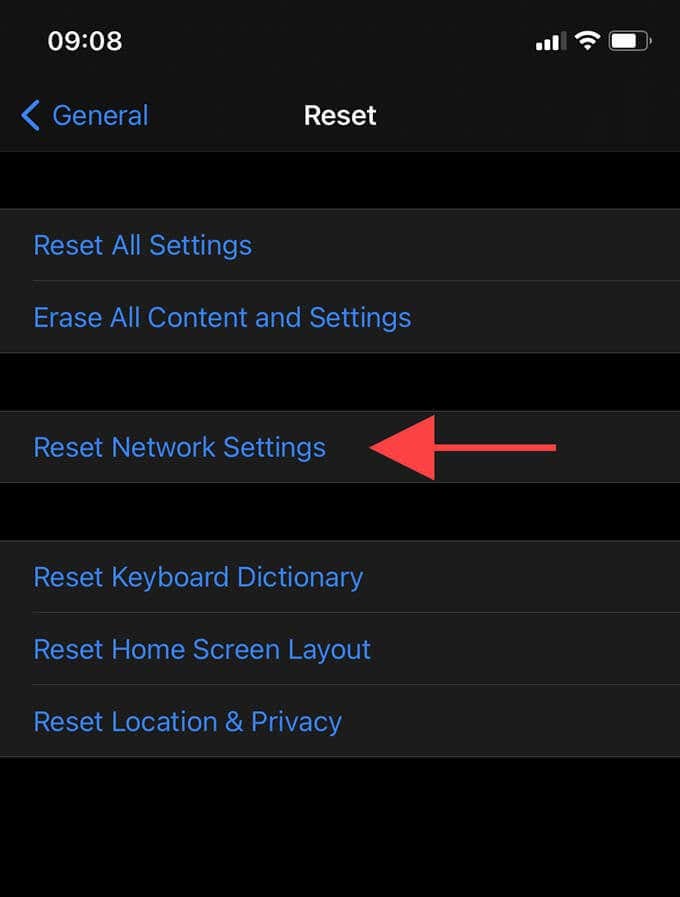This screenshot has height=897, width=680.
Task: Go back to General settings
Action: point(85,116)
